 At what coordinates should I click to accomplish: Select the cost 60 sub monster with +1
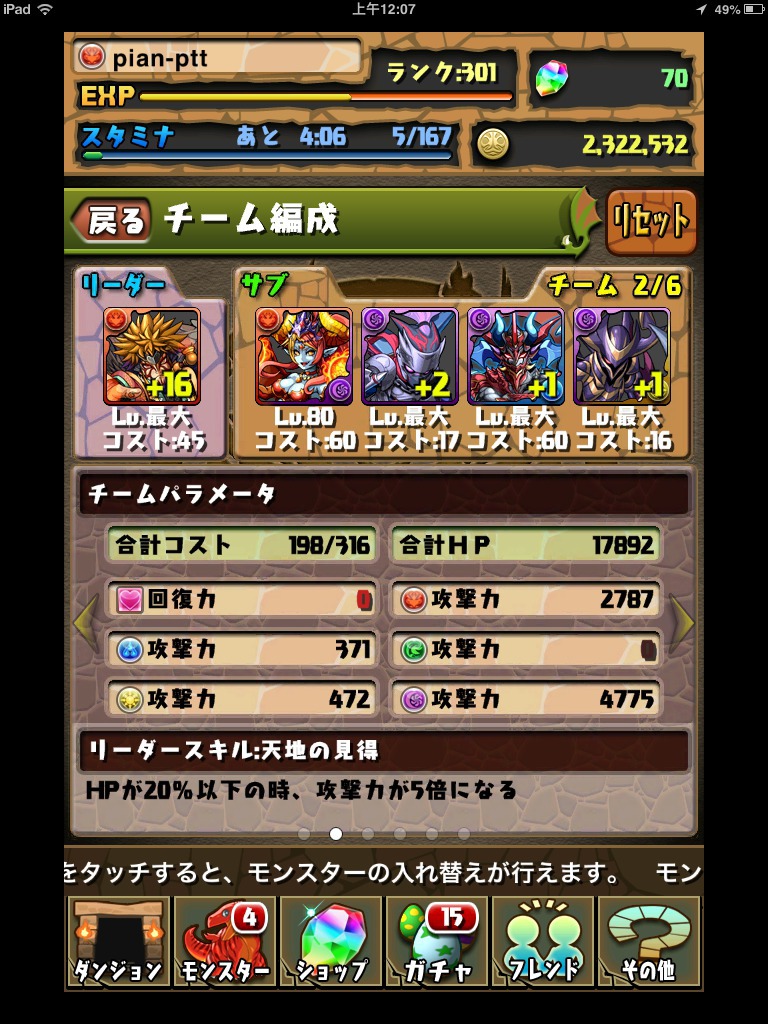516,356
